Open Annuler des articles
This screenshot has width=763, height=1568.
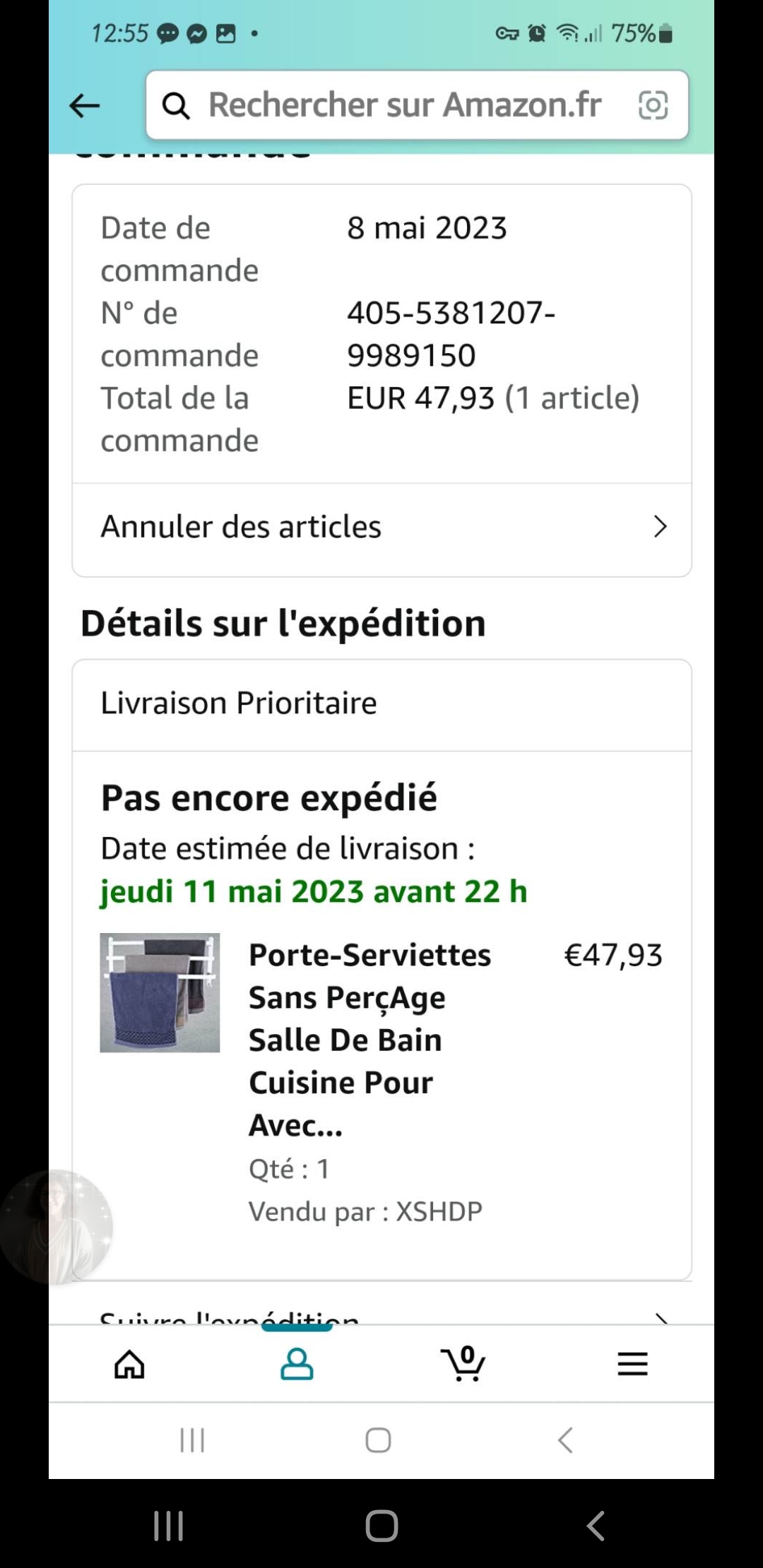pos(381,527)
